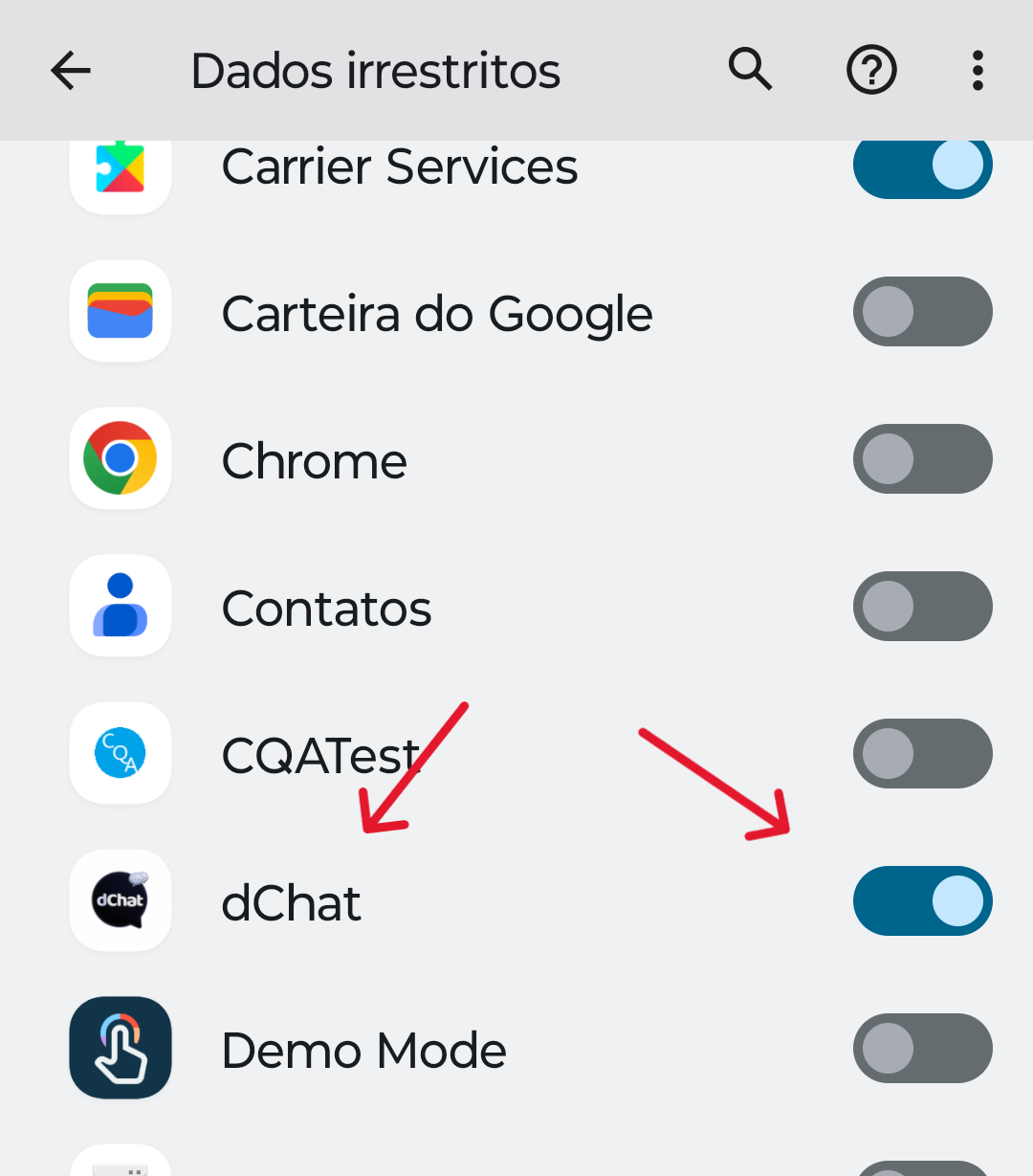Disable unrestricted data for Carrier Services
Image resolution: width=1033 pixels, height=1176 pixels.
(922, 167)
